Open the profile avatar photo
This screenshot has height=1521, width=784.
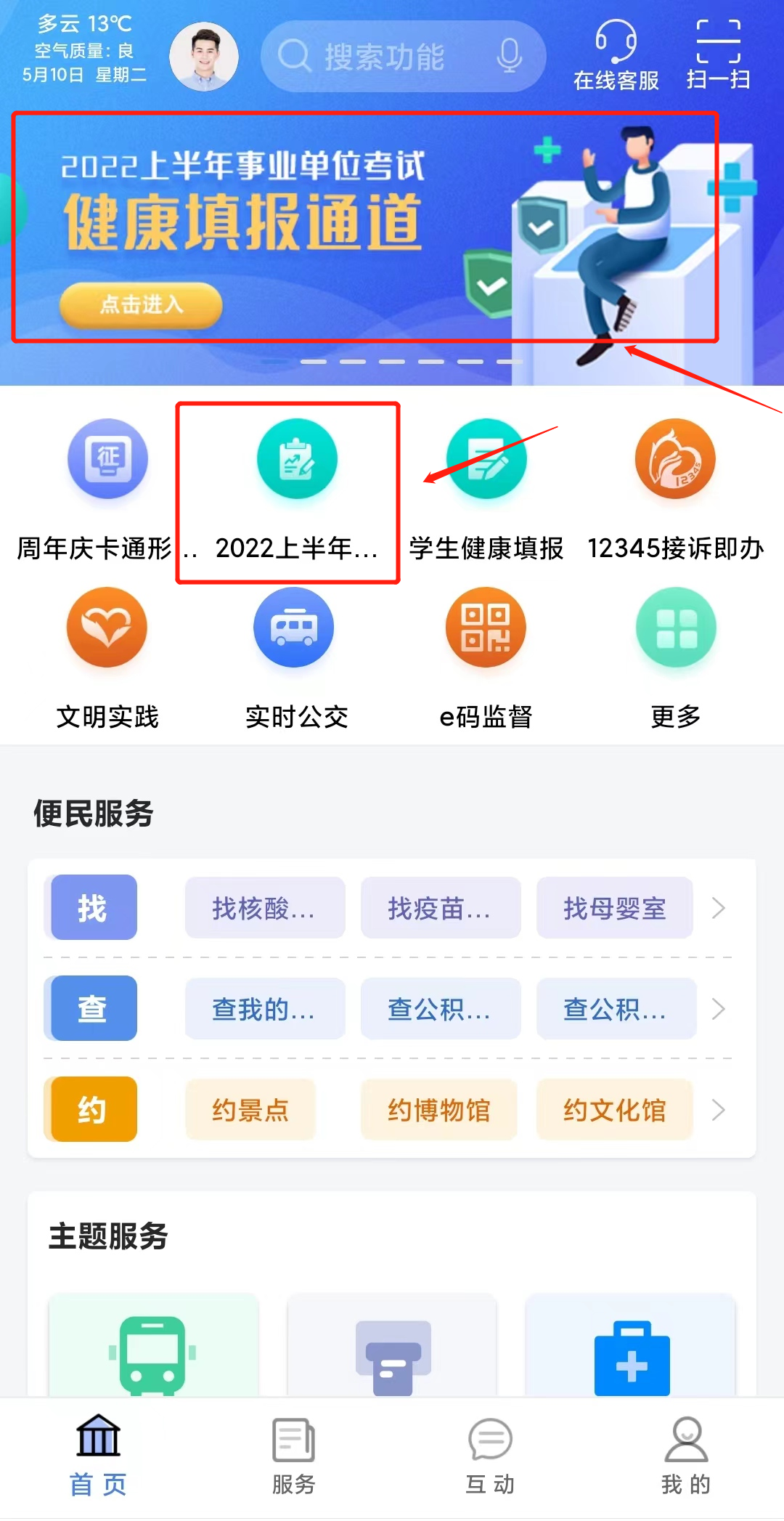(204, 57)
